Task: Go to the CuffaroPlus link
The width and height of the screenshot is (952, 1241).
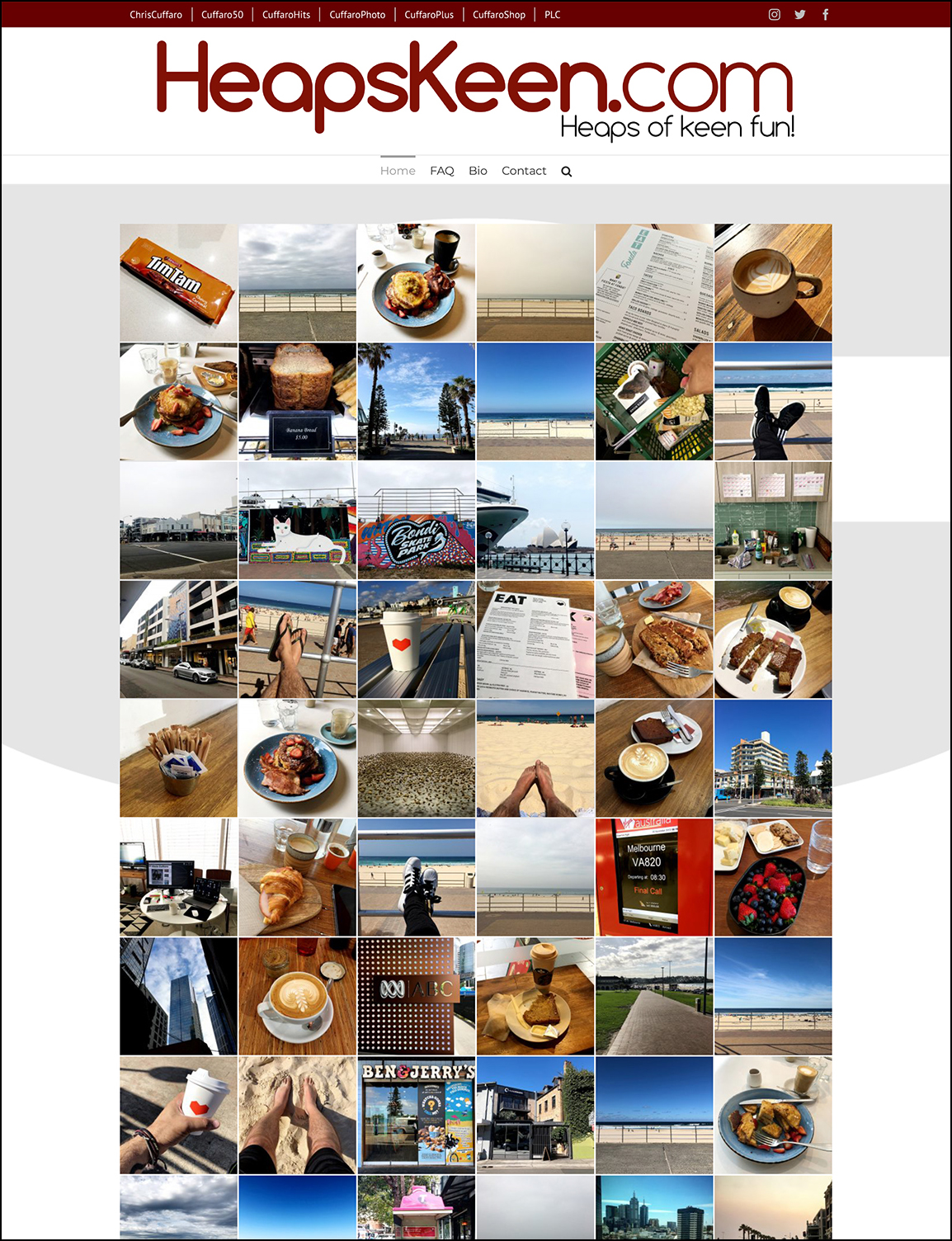Action: pos(429,15)
